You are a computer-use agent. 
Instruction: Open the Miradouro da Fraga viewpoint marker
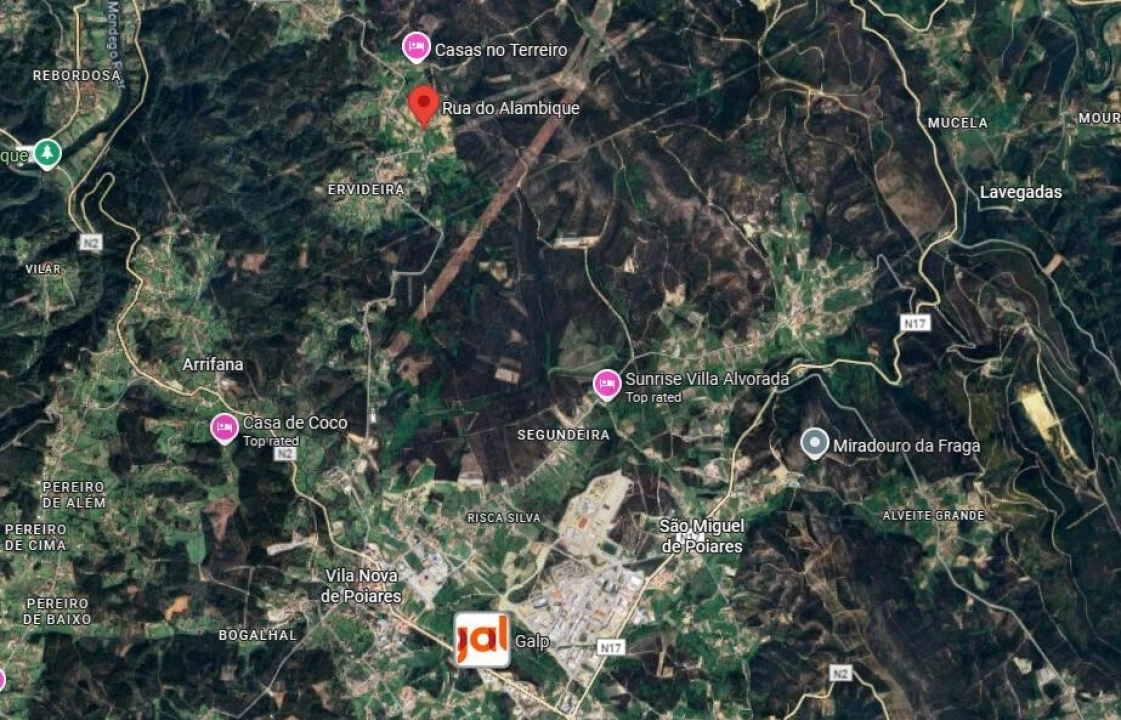(816, 443)
